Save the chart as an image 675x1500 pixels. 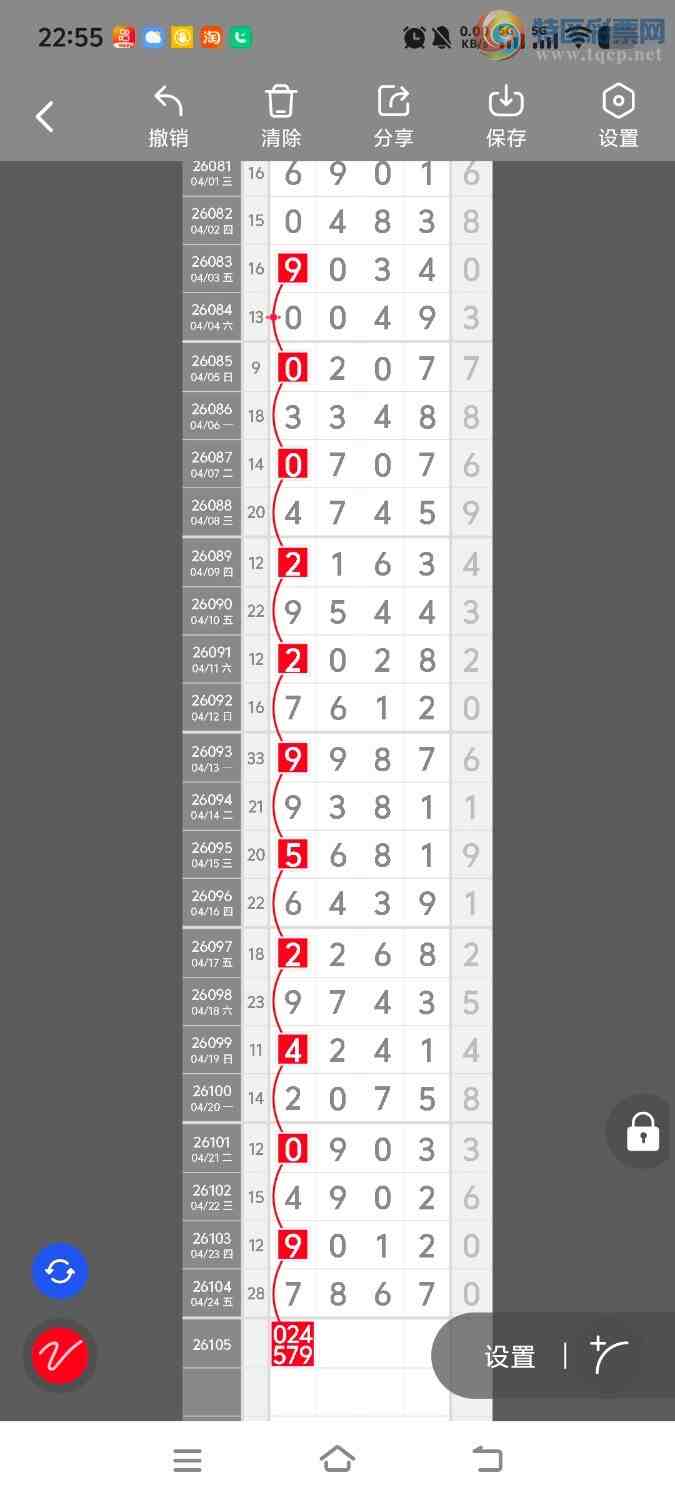[506, 117]
